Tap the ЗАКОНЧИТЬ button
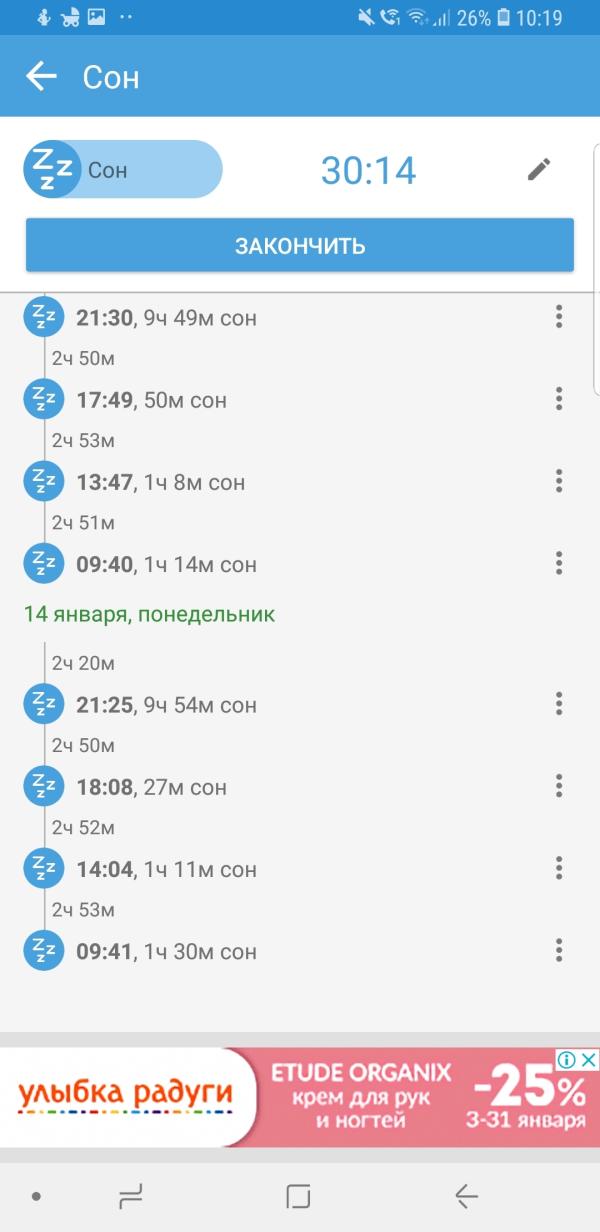This screenshot has height=1232, width=600. pyautogui.click(x=300, y=245)
